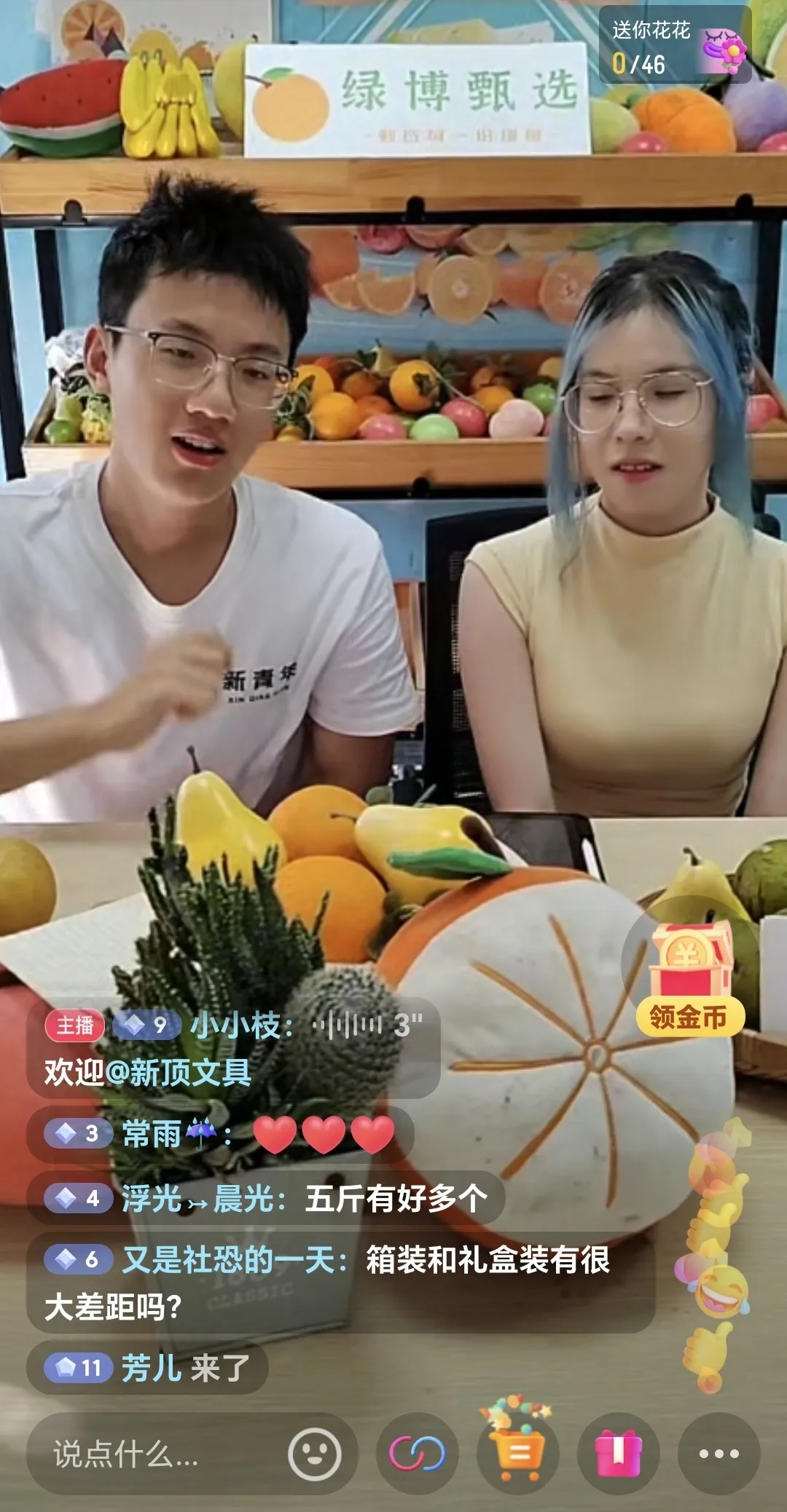The width and height of the screenshot is (787, 1512).
Task: Open the emoji picker in the comment box
Action: 314,1454
